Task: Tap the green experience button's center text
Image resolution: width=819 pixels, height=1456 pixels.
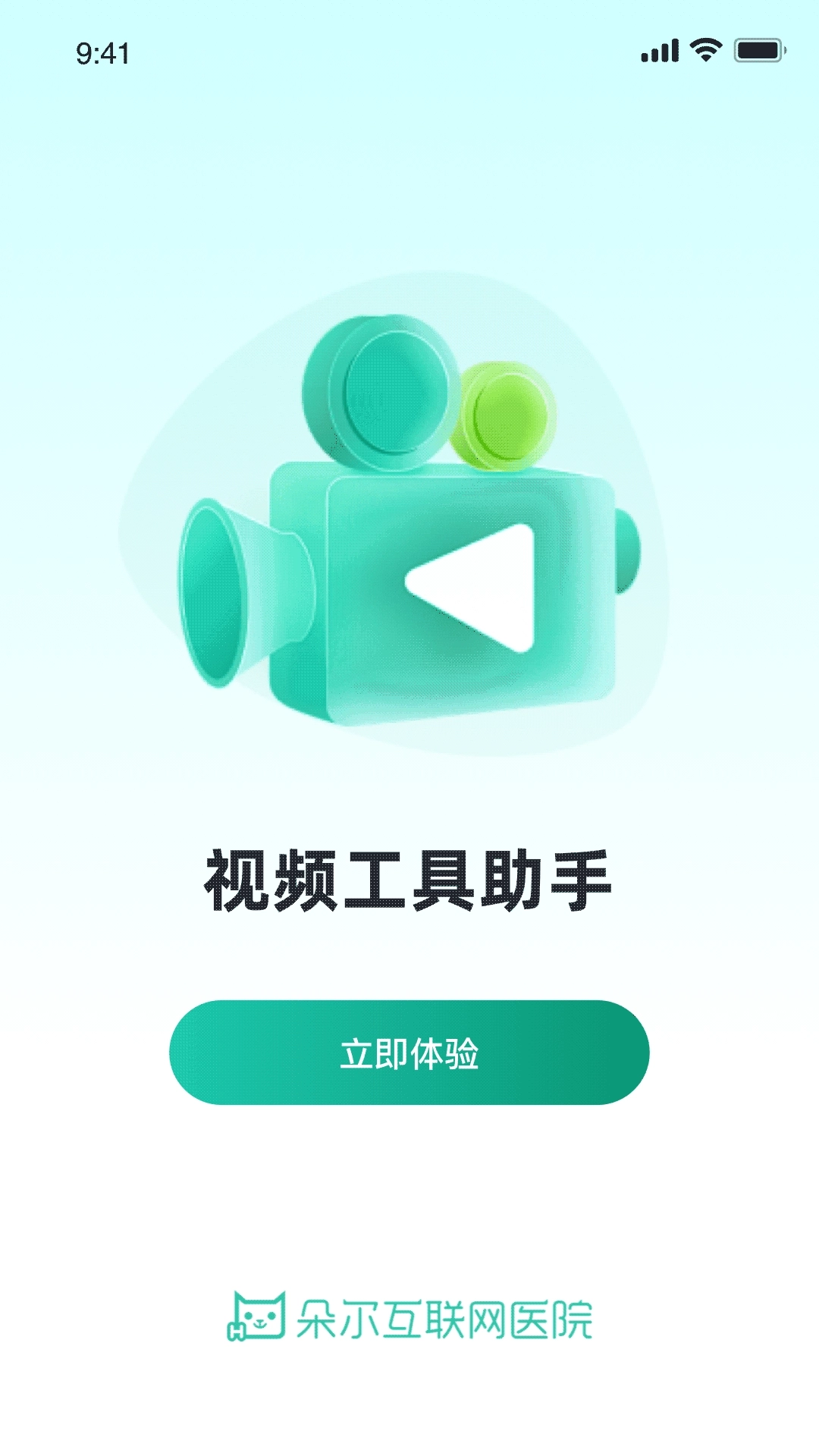Action: (409, 1054)
